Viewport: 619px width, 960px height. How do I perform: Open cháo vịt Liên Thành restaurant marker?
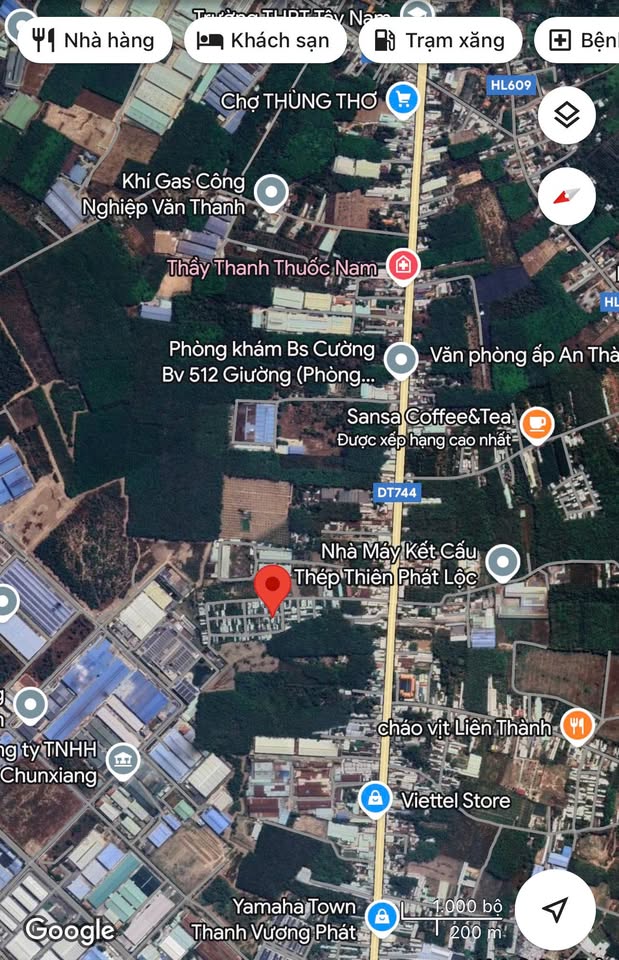point(576,726)
